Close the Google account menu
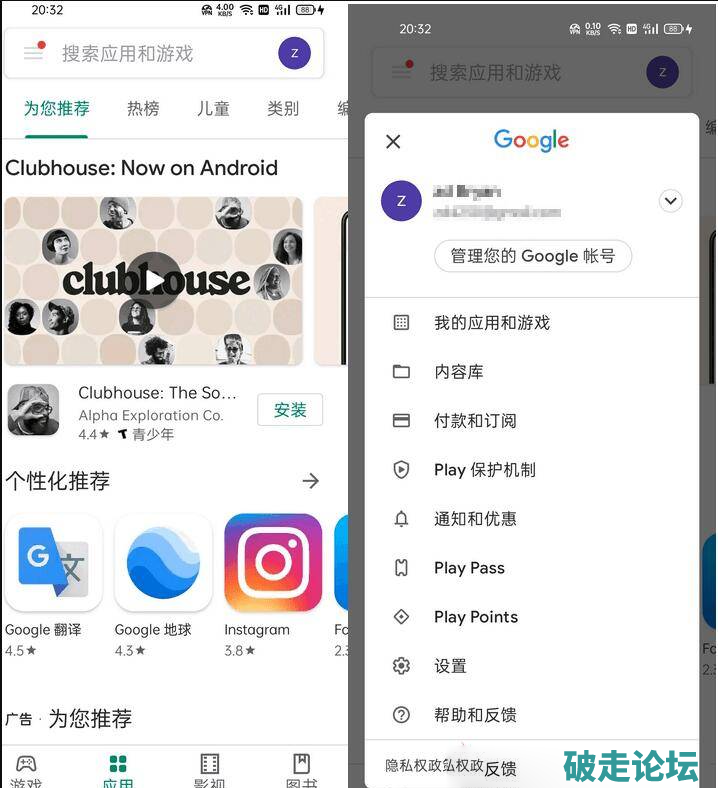Screen dimensions: 718x788 click(x=393, y=142)
